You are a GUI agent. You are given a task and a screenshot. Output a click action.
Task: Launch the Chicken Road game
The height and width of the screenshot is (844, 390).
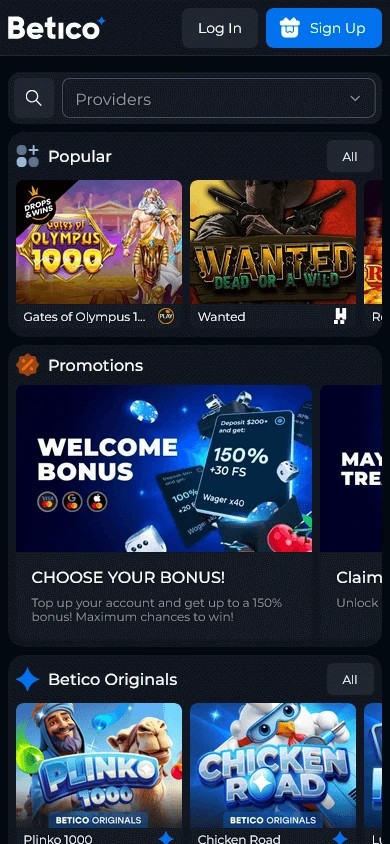pos(273,773)
